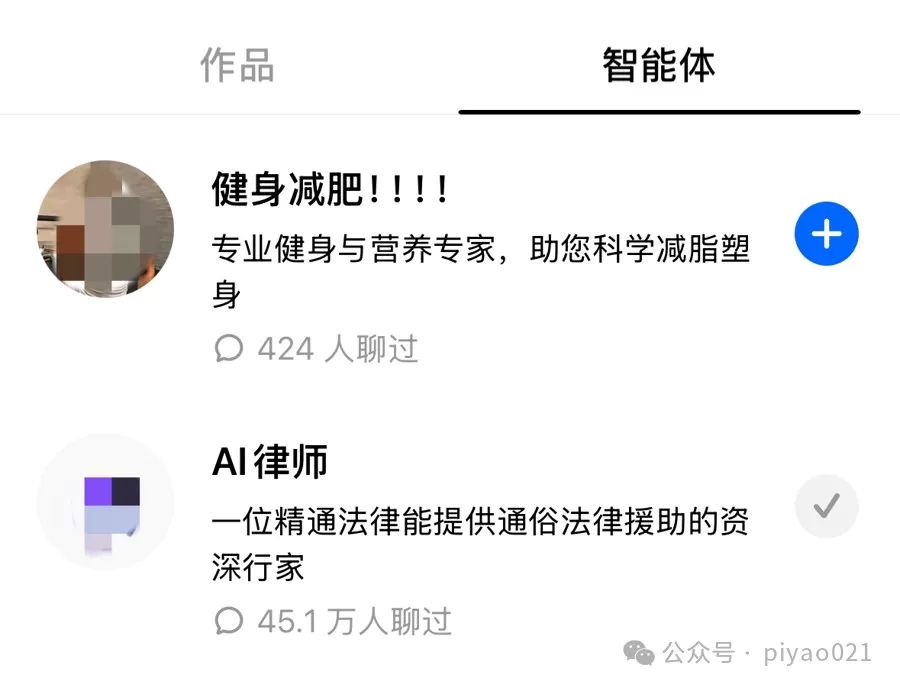Select the 智能体 tab
900x688 pixels.
pos(658,65)
